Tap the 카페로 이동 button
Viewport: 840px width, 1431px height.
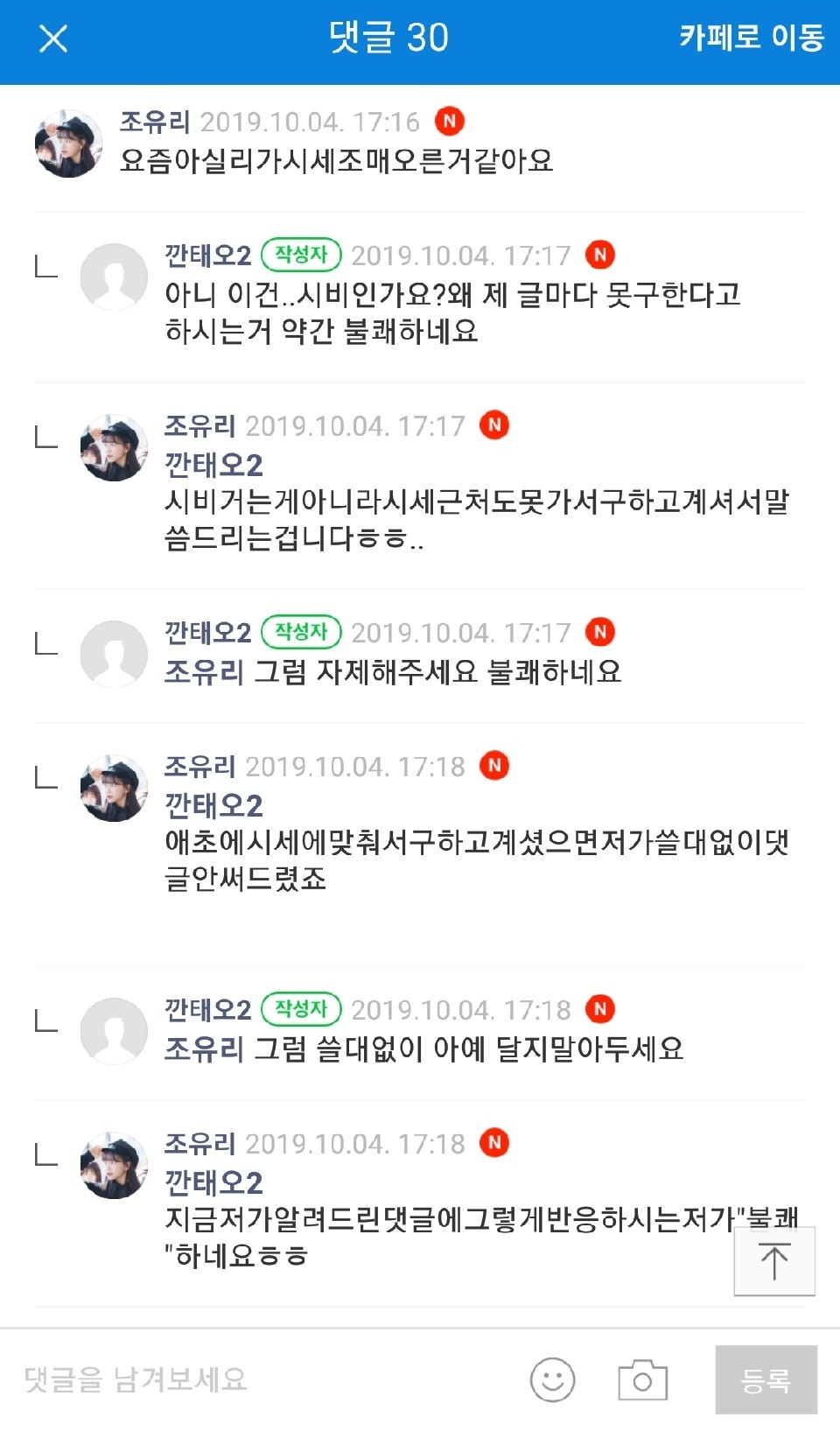752,38
